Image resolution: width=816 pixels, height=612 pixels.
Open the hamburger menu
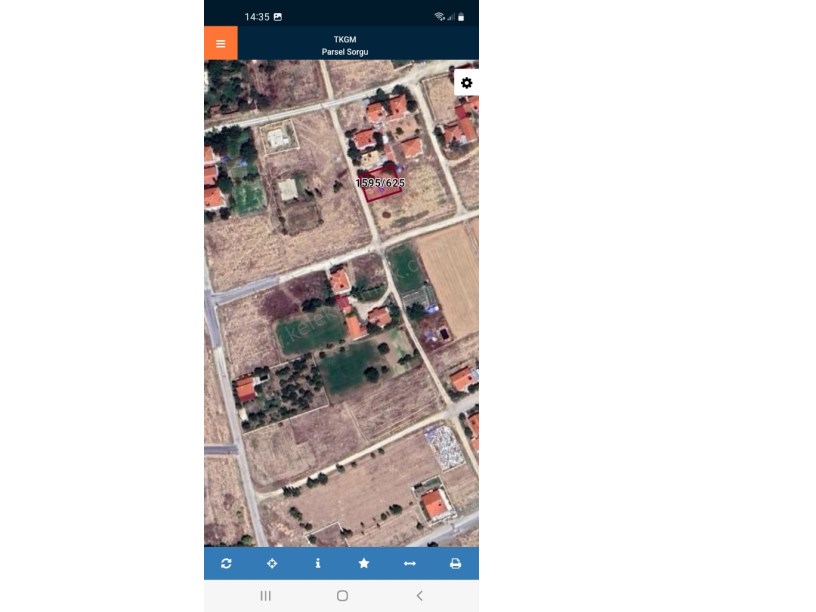tap(220, 44)
